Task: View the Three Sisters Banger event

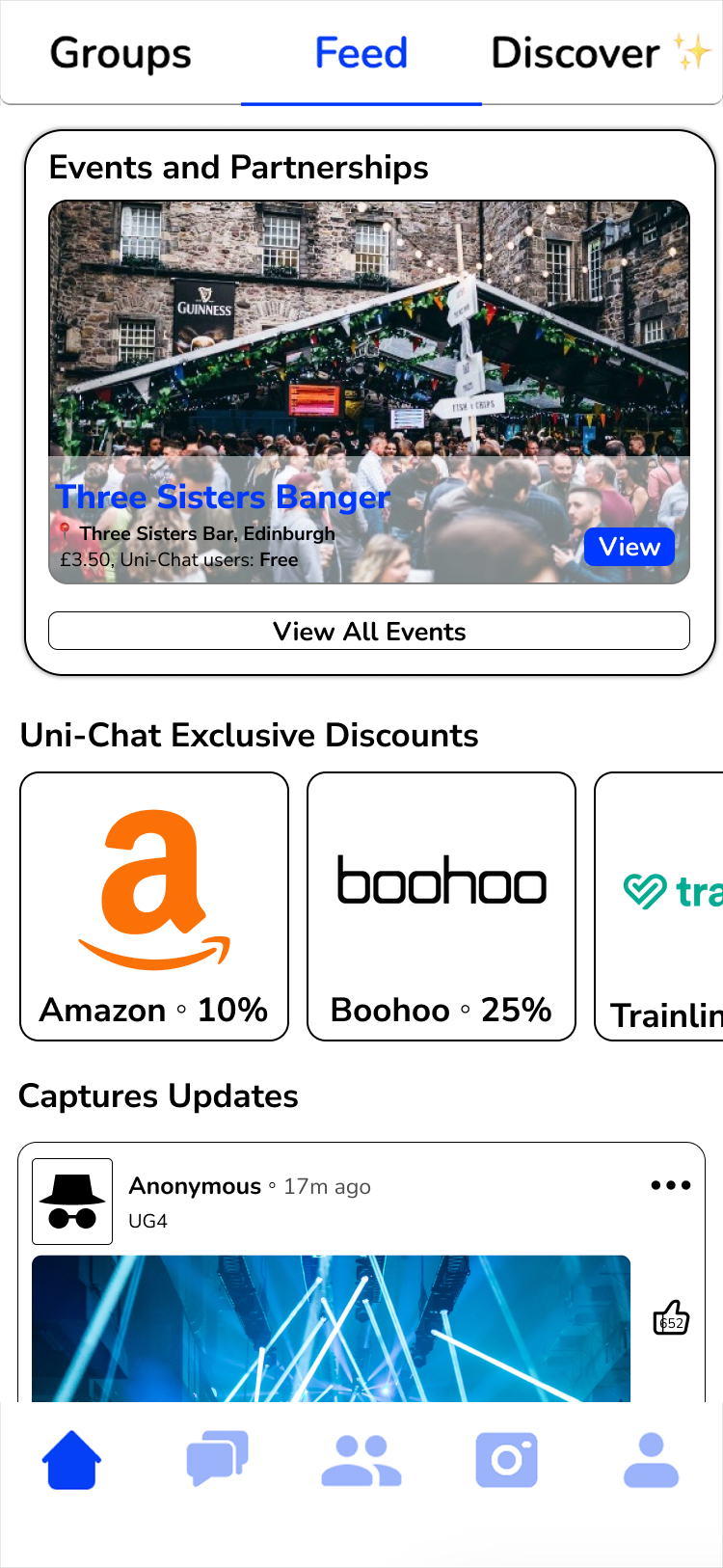Action: (x=629, y=547)
